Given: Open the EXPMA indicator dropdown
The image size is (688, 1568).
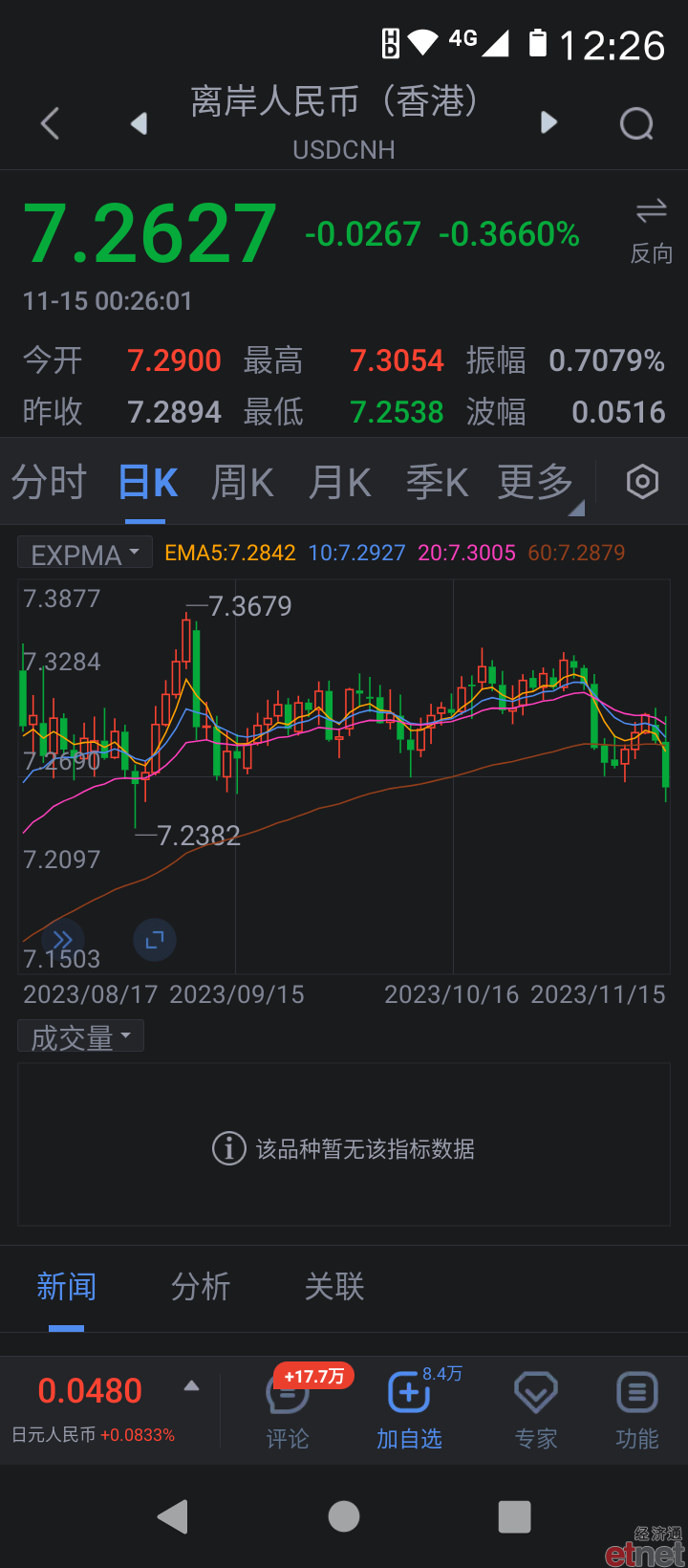Looking at the screenshot, I should tap(85, 554).
